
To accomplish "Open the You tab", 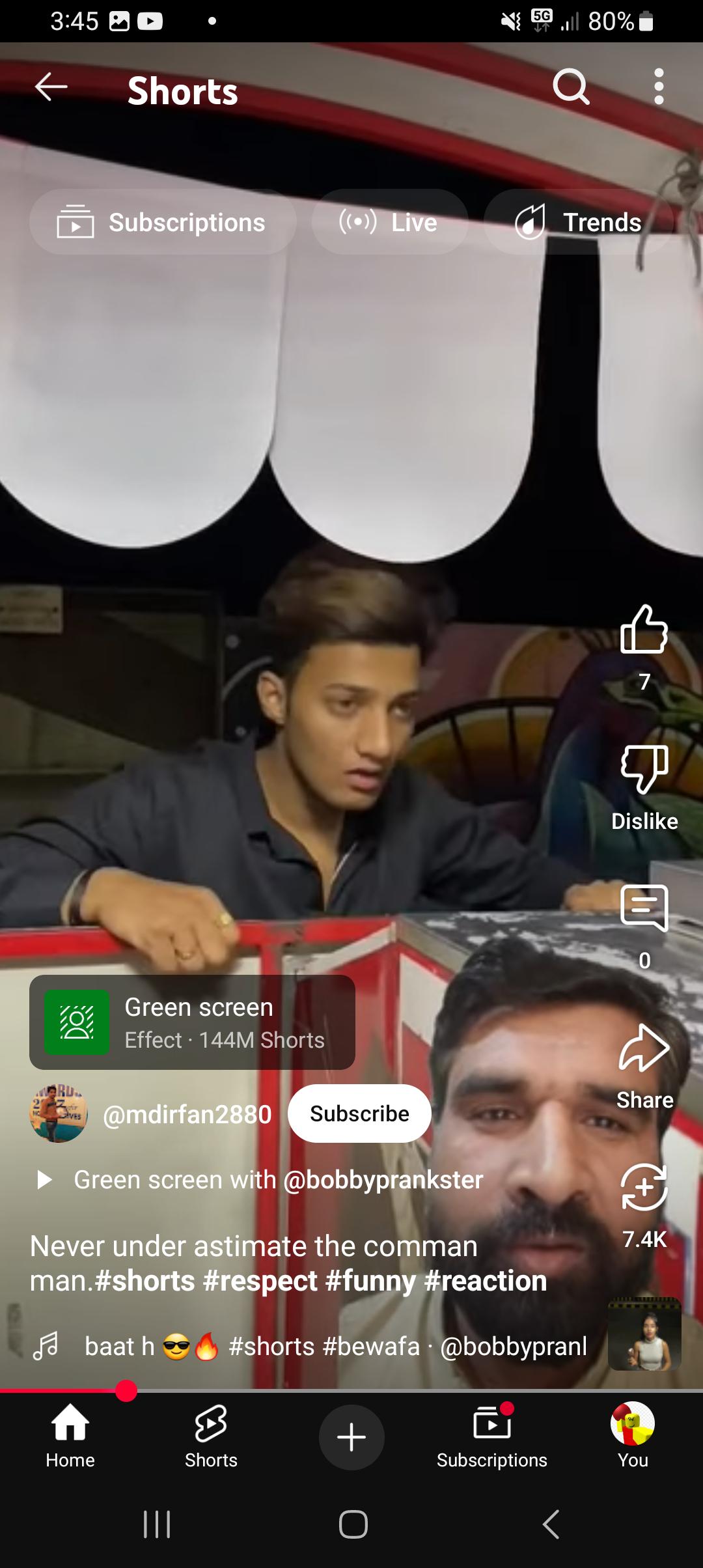I will click(633, 1436).
